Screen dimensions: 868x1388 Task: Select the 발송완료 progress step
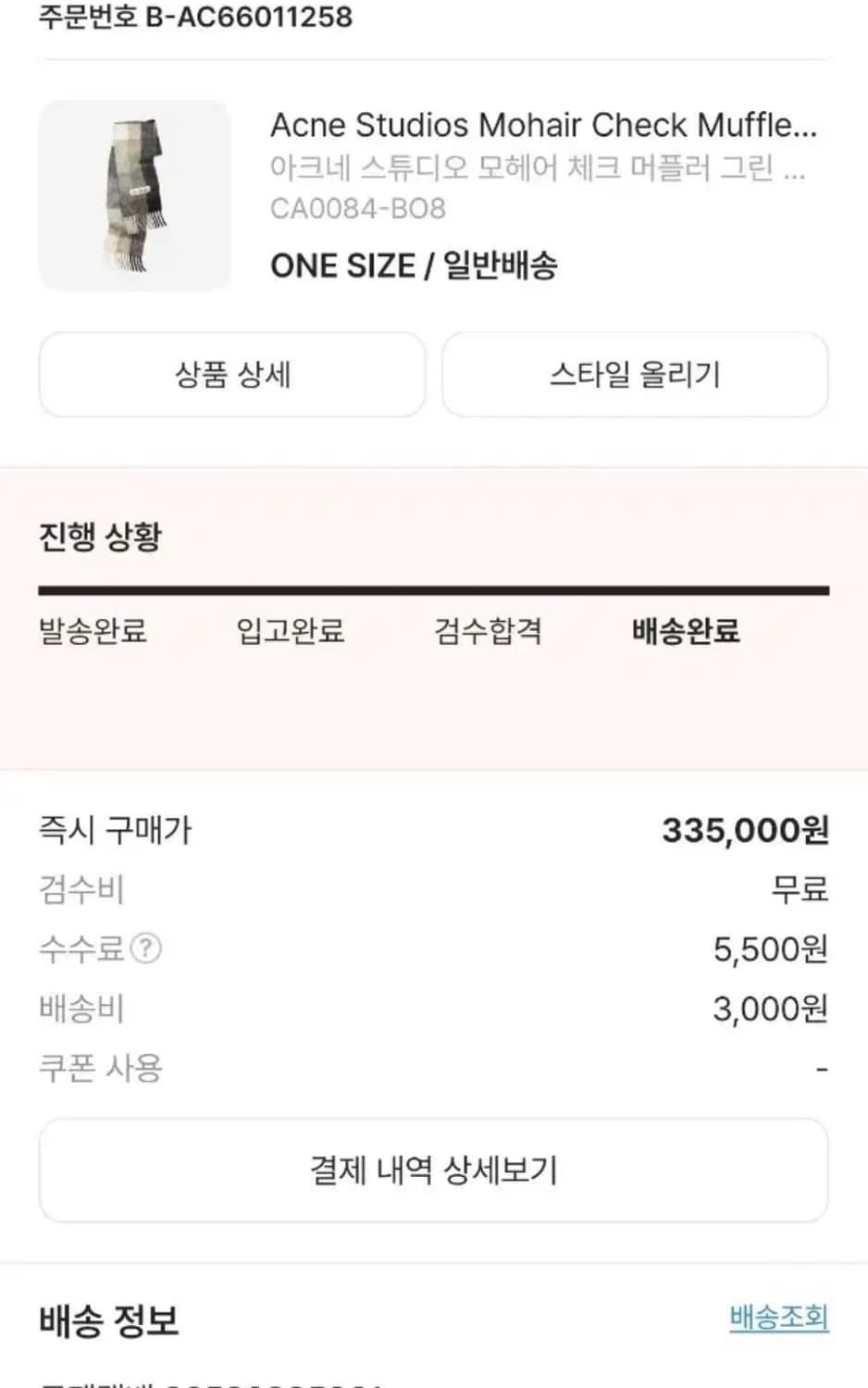point(93,632)
